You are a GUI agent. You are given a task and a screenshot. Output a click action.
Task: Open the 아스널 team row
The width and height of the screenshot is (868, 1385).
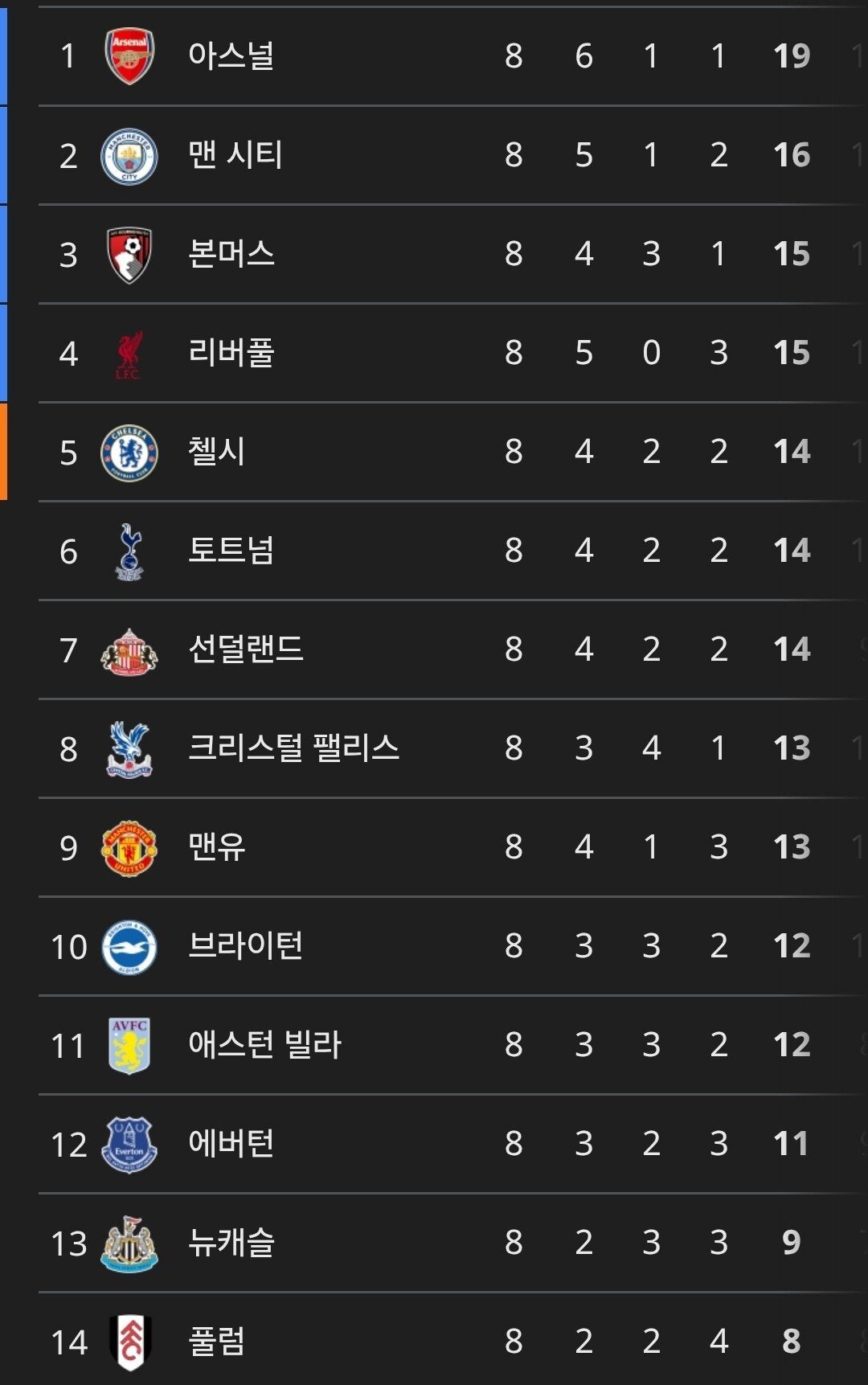[231, 56]
